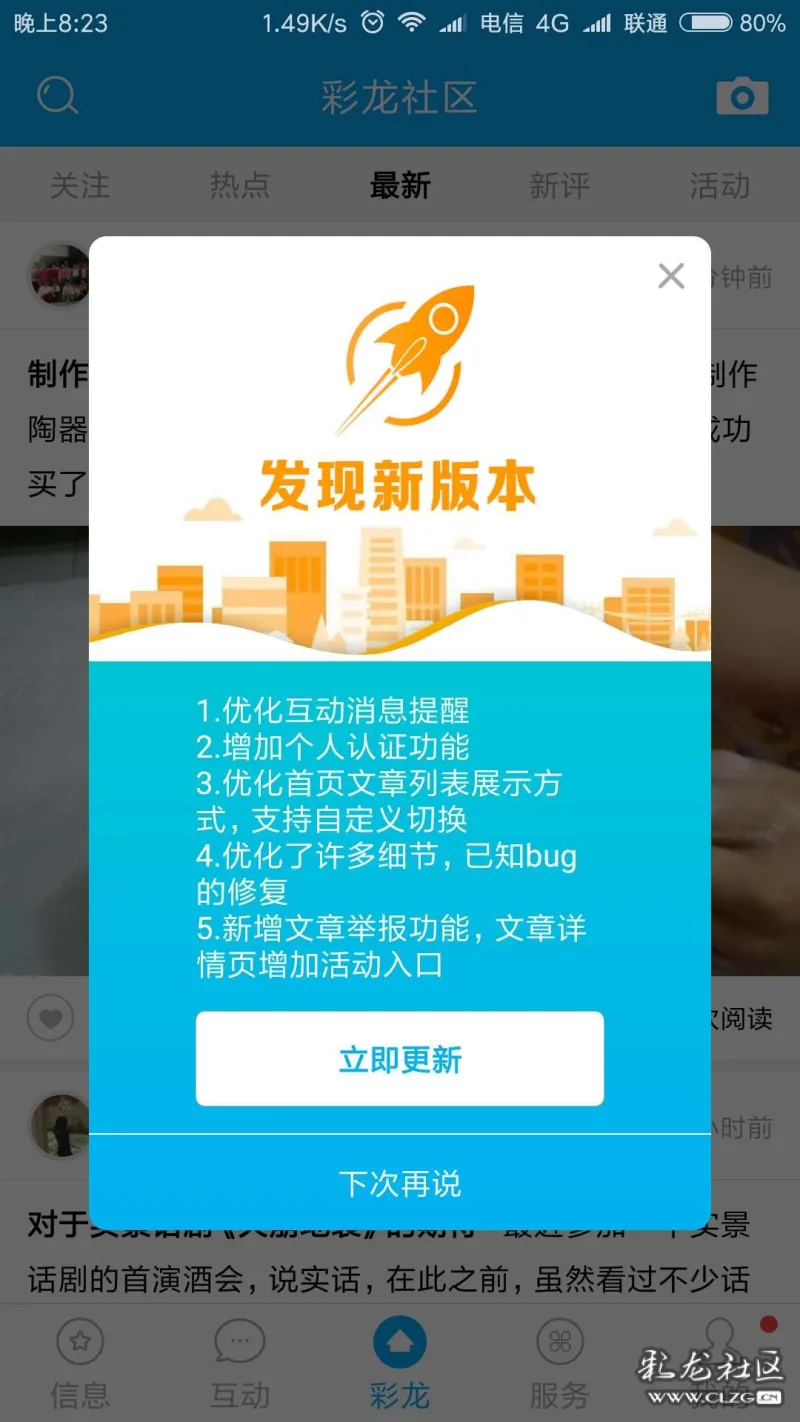Select the 最新 tab

click(x=400, y=185)
